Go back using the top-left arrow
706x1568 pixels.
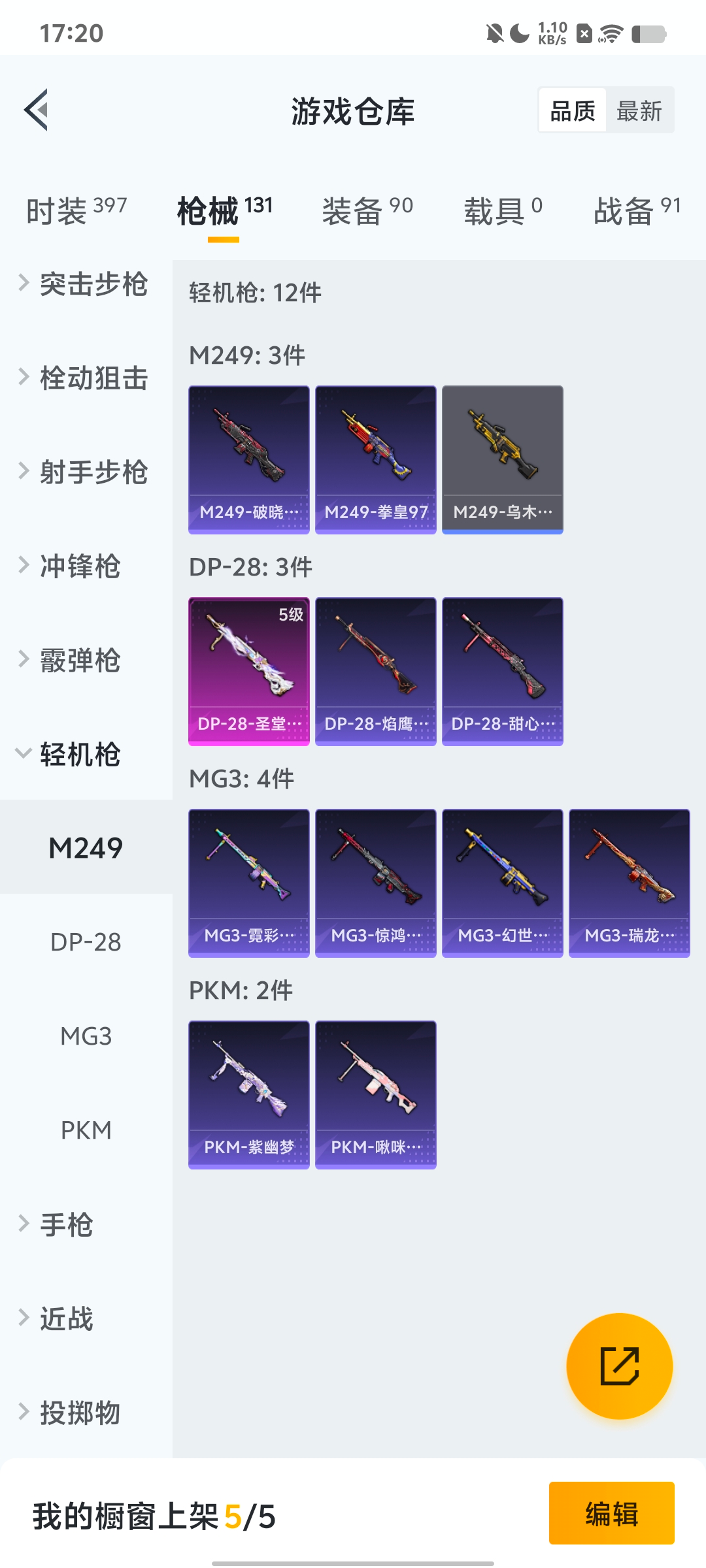[x=37, y=110]
